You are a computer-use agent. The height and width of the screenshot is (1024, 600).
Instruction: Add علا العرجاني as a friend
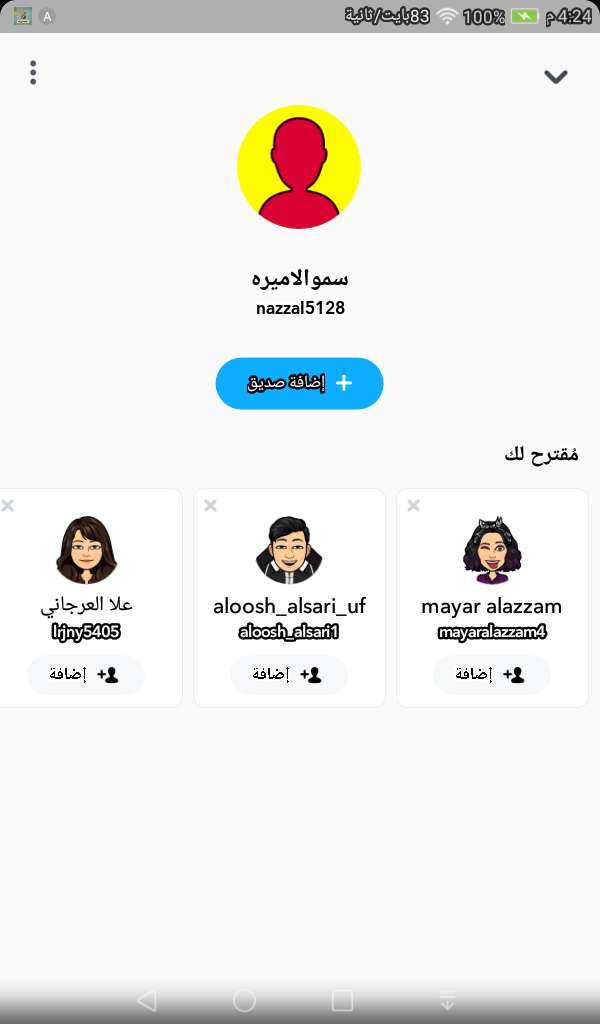(86, 675)
